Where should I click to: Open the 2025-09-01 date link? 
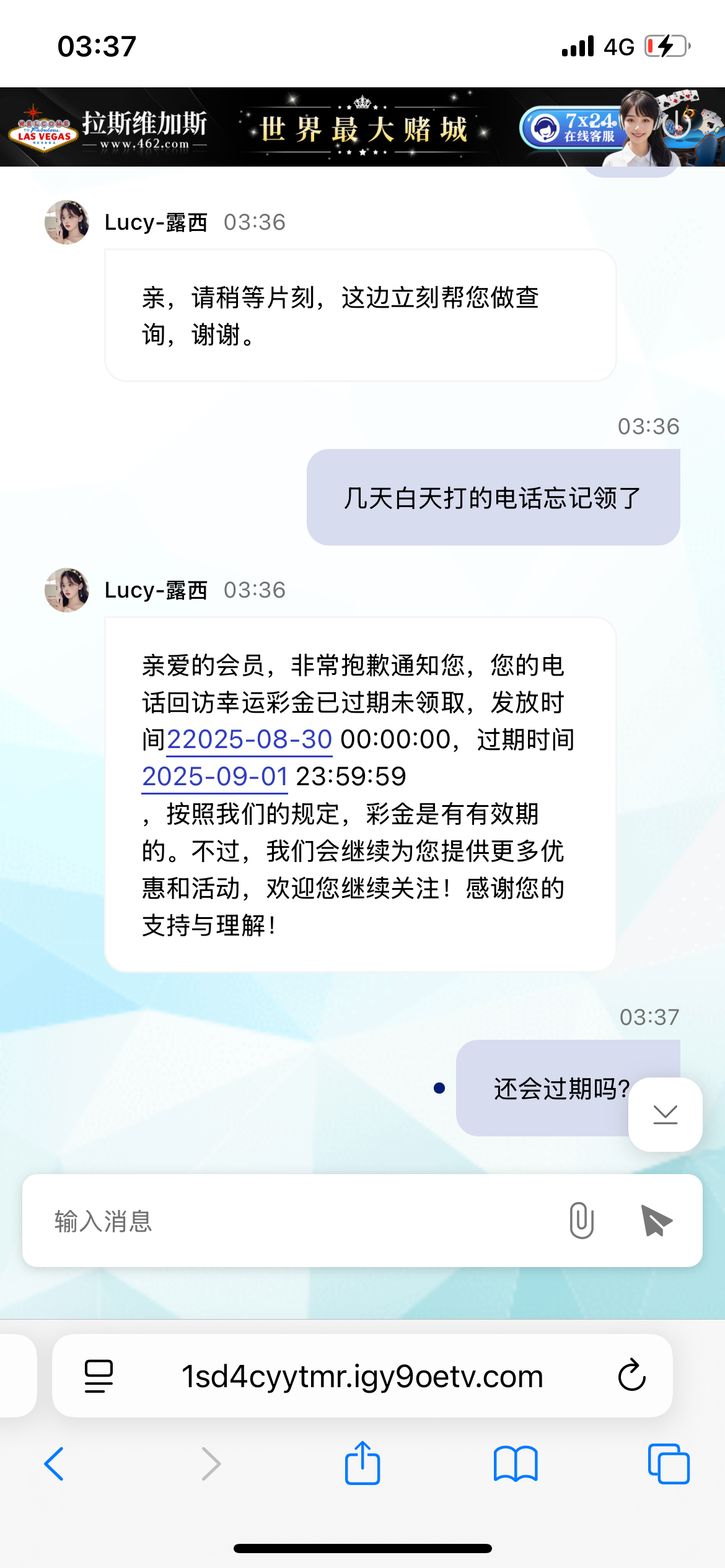click(215, 777)
